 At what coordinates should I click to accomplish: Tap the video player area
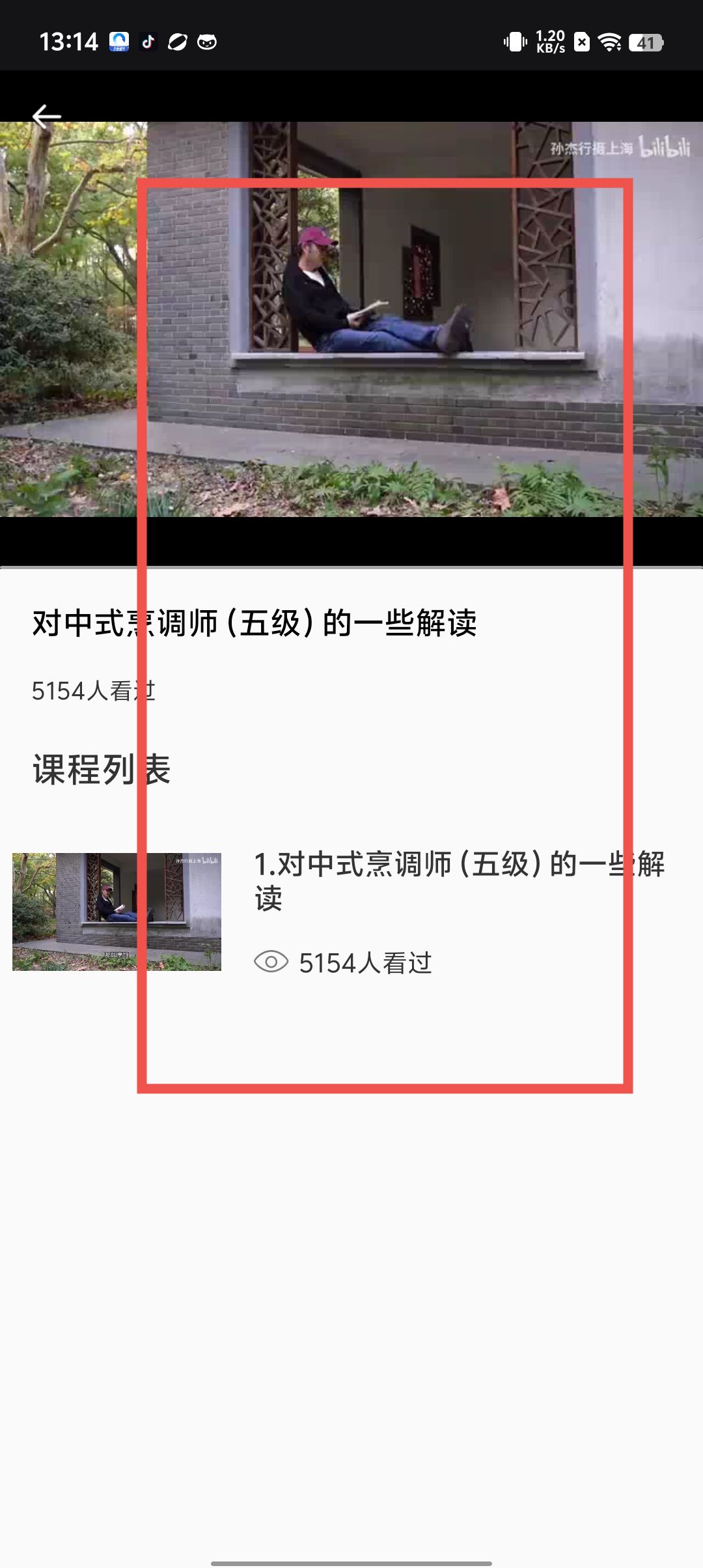tap(351, 319)
